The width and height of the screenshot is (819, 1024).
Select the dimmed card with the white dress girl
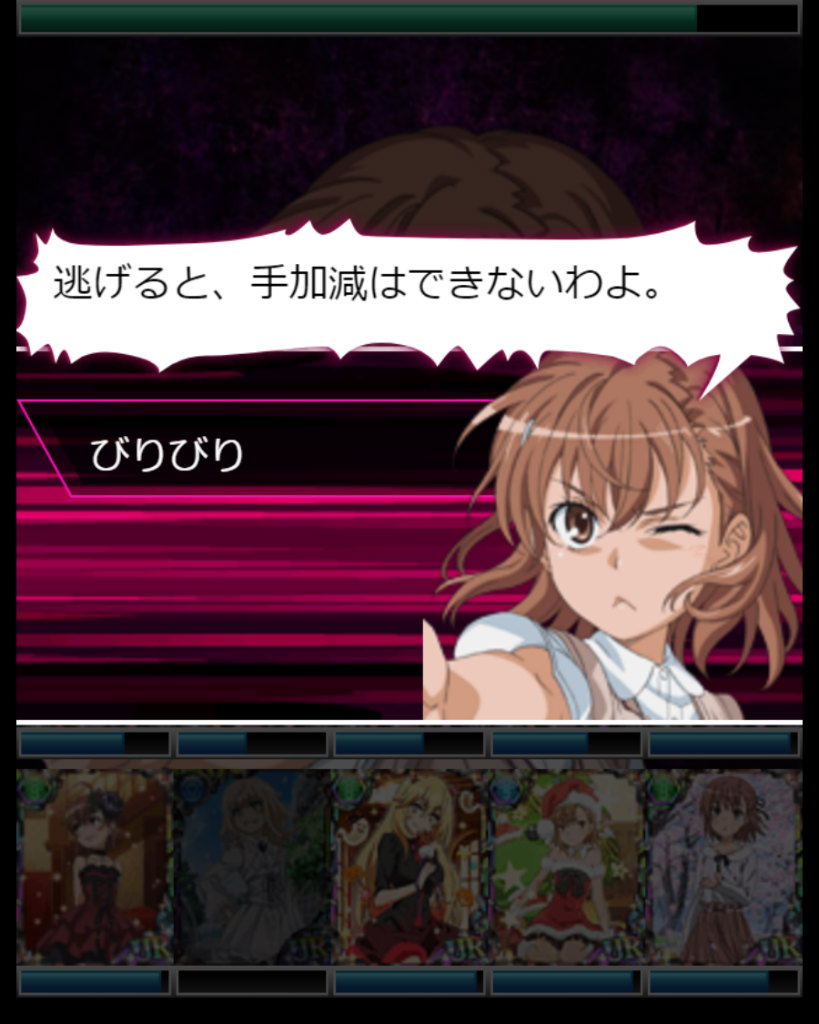(x=252, y=867)
